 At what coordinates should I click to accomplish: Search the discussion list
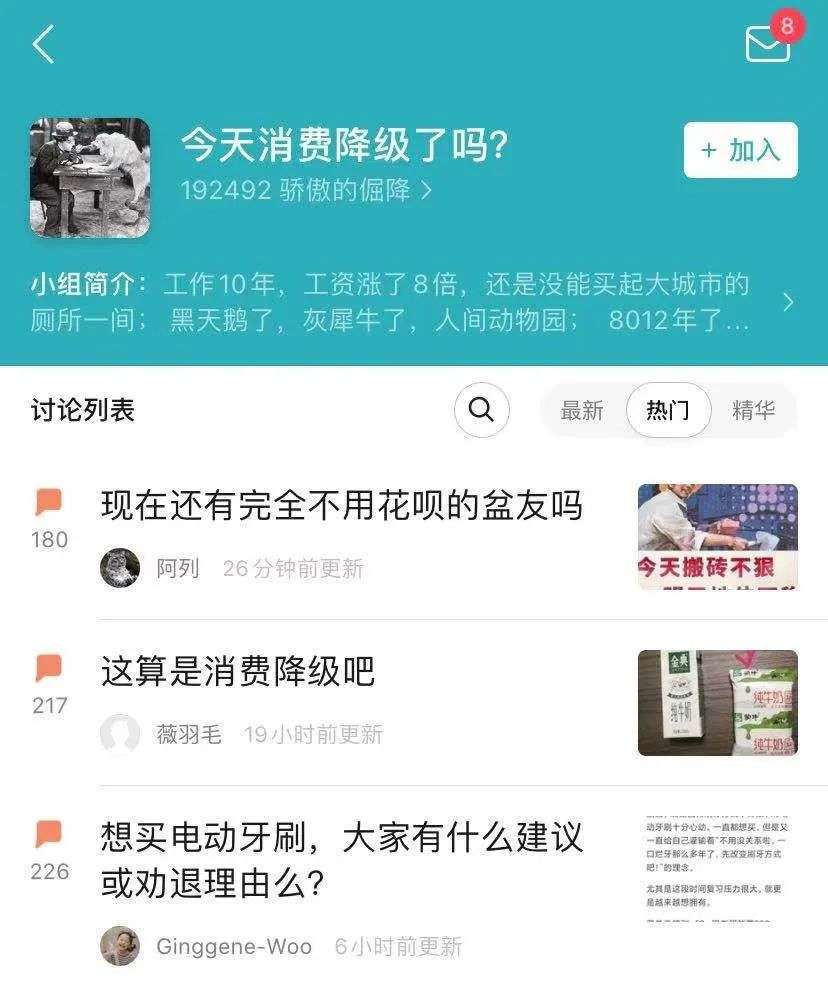click(481, 410)
